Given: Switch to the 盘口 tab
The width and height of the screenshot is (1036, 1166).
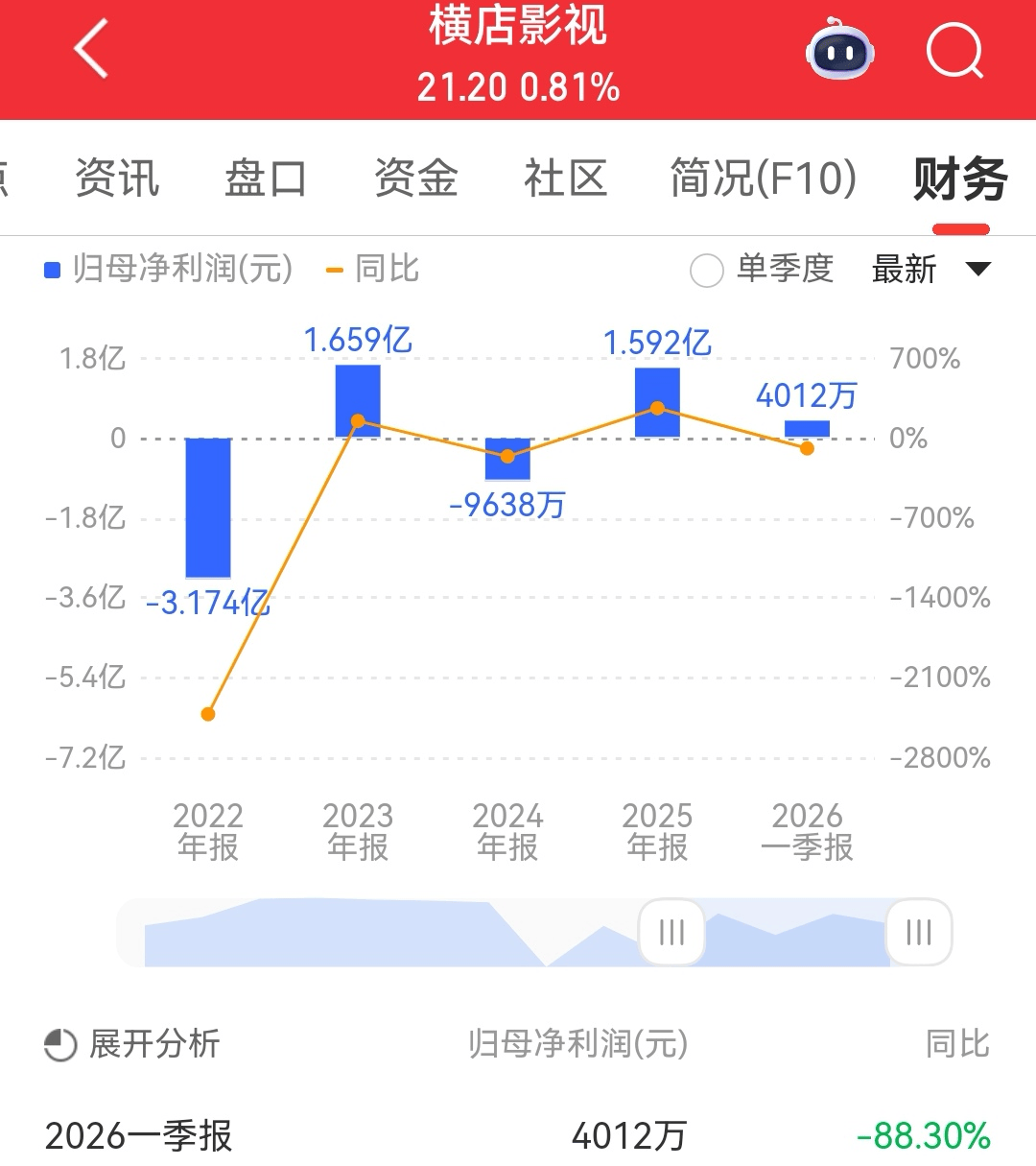Looking at the screenshot, I should tap(266, 178).
